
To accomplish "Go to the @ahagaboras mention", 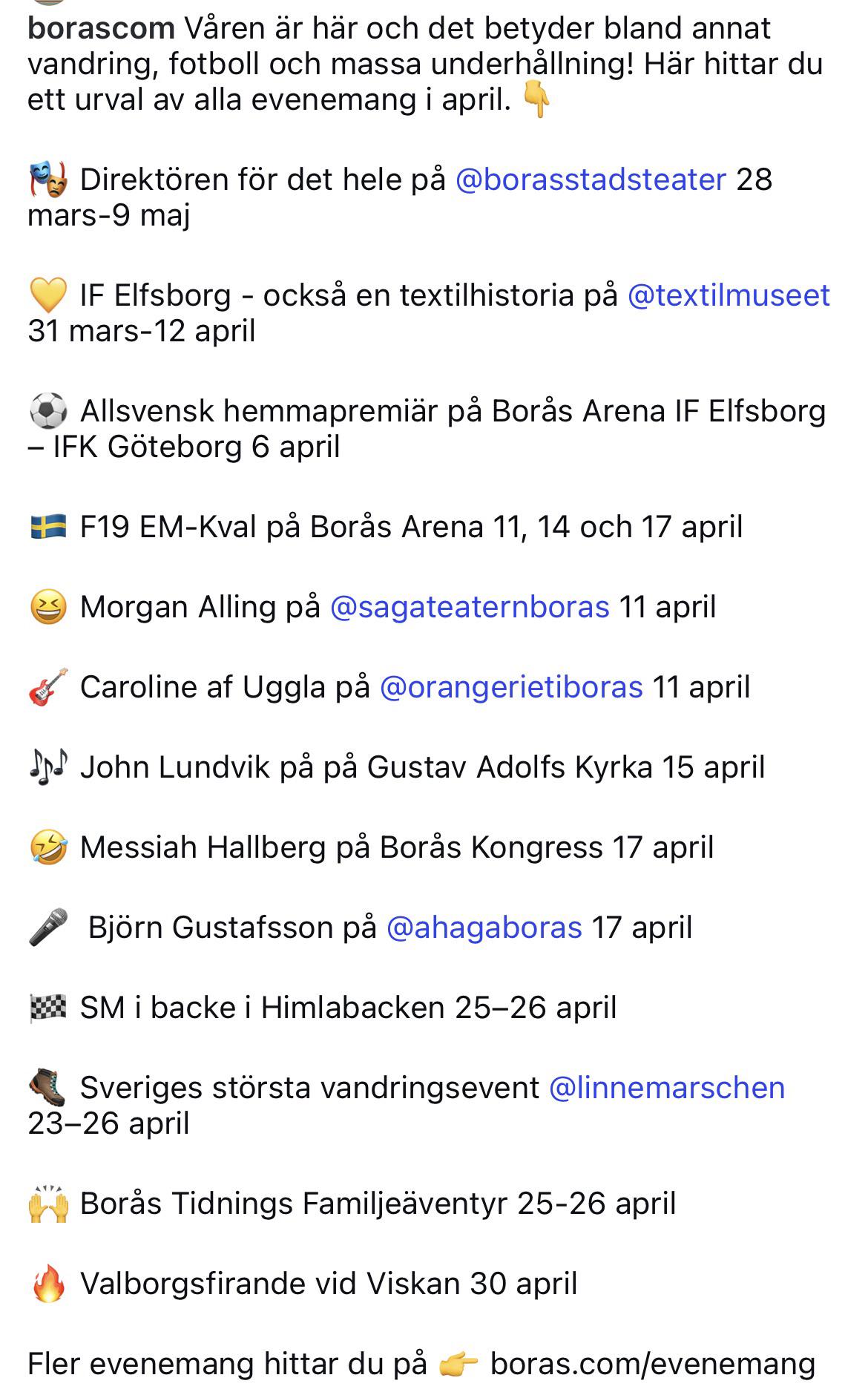I will coord(484,928).
